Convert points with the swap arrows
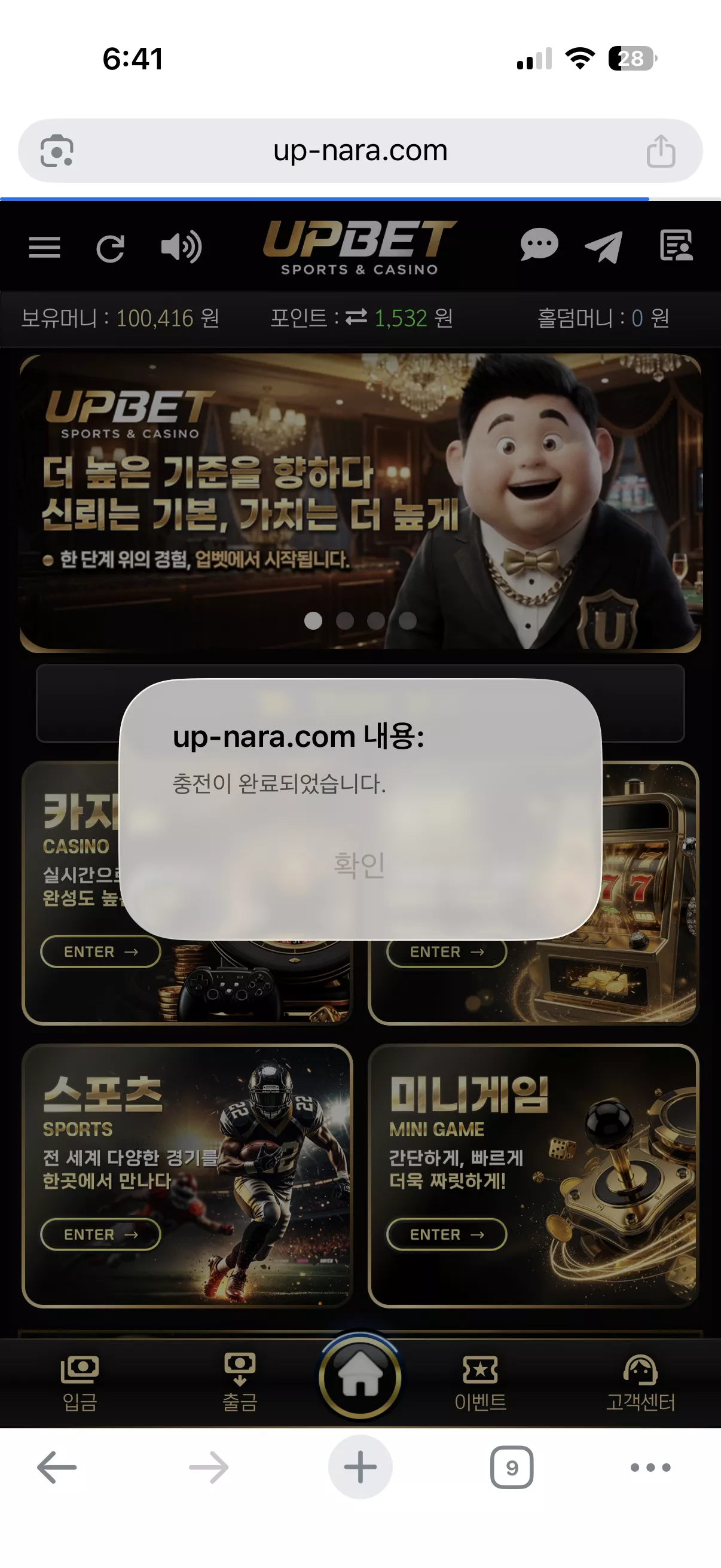This screenshot has width=721, height=1568. 356,317
